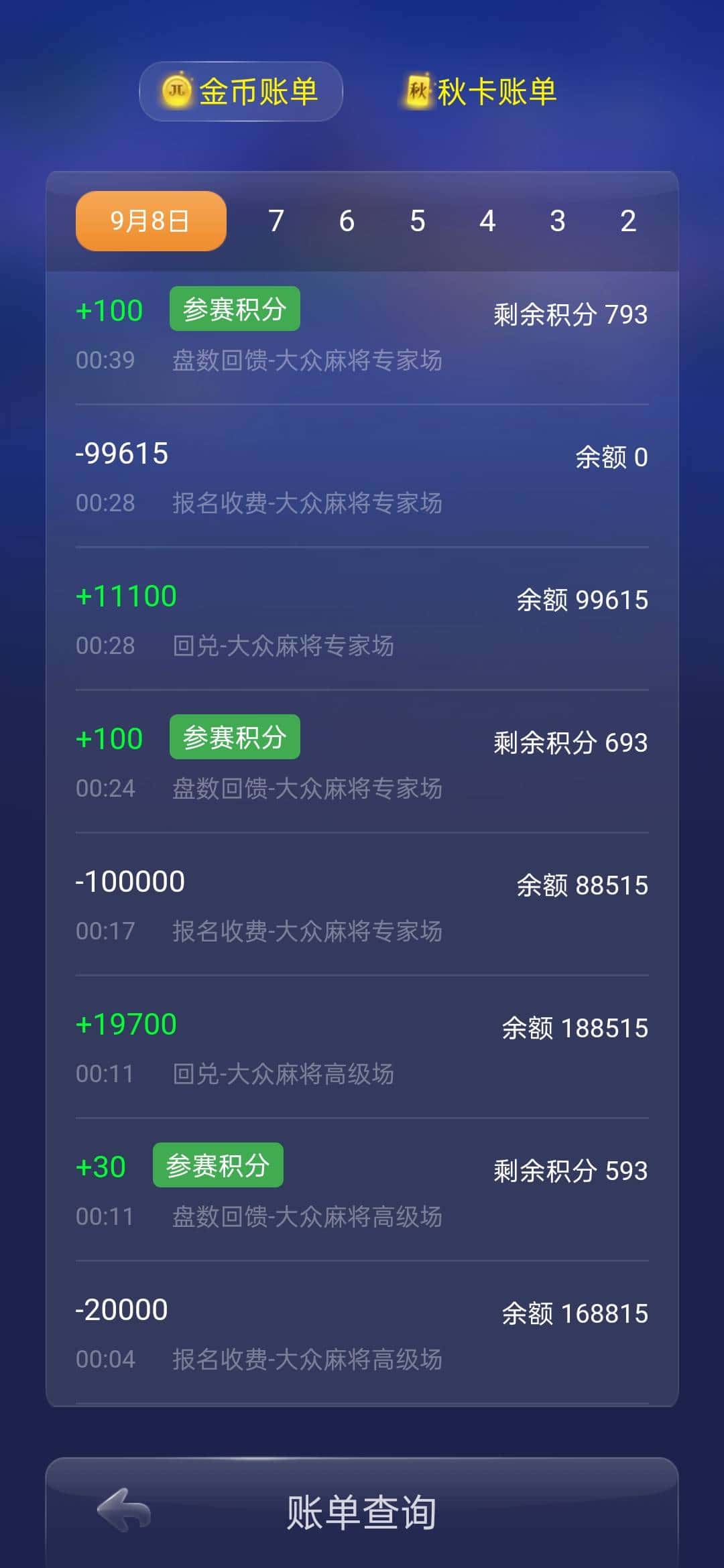Screen dimensions: 724x1568
Task: Select date 6 in the date row
Action: coord(346,220)
